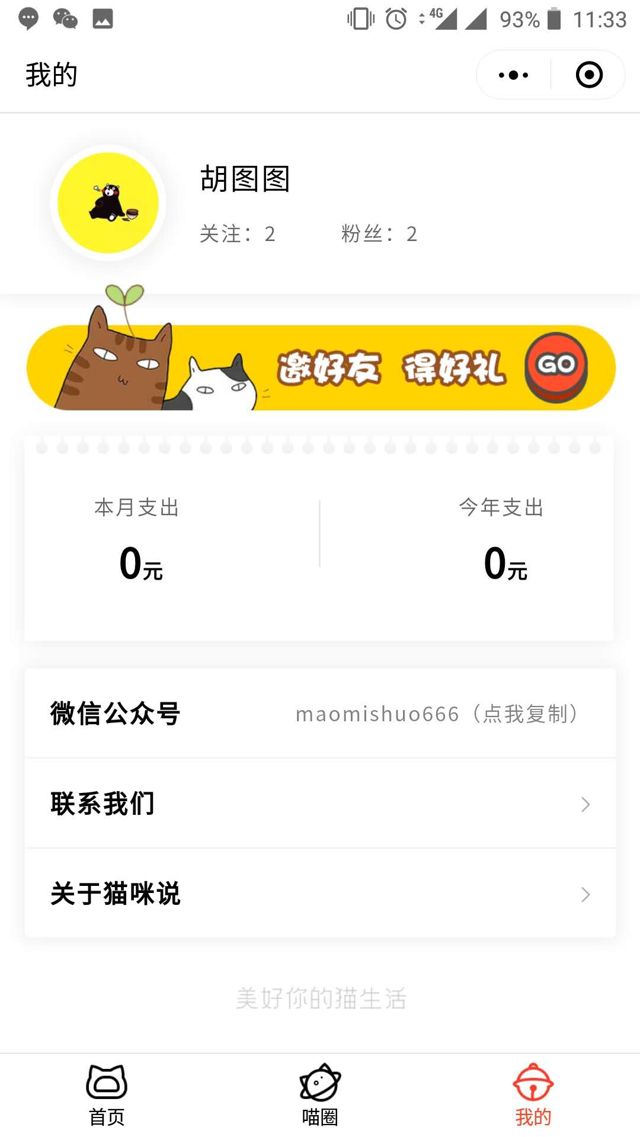Tap the GO button on invite banner
640x1137 pixels.
(x=556, y=365)
